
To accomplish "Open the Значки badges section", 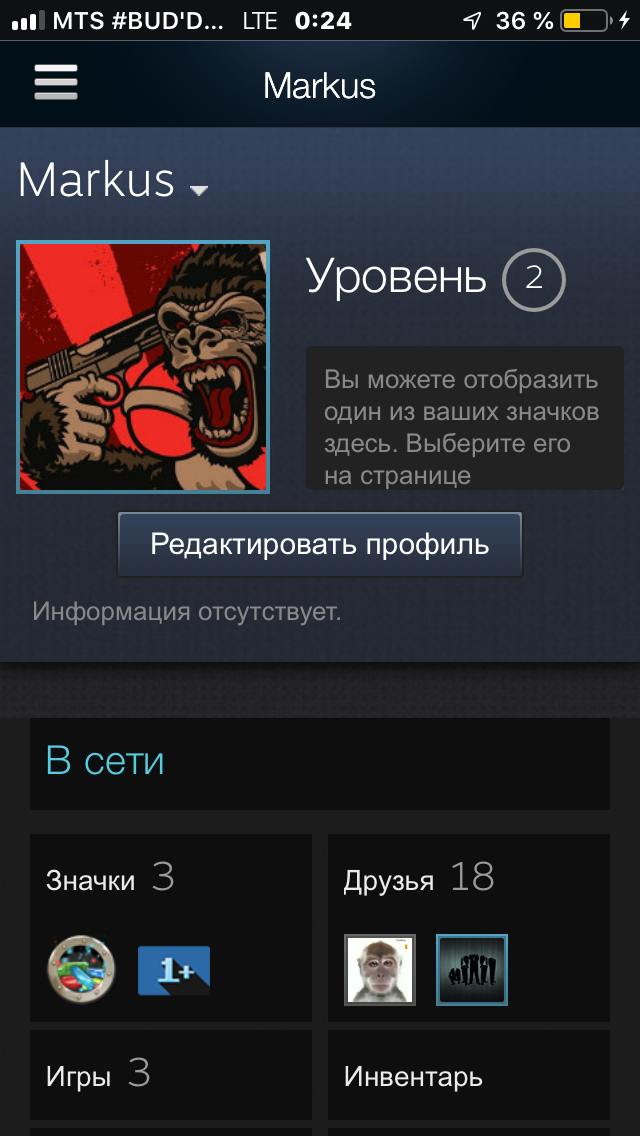I will point(110,879).
